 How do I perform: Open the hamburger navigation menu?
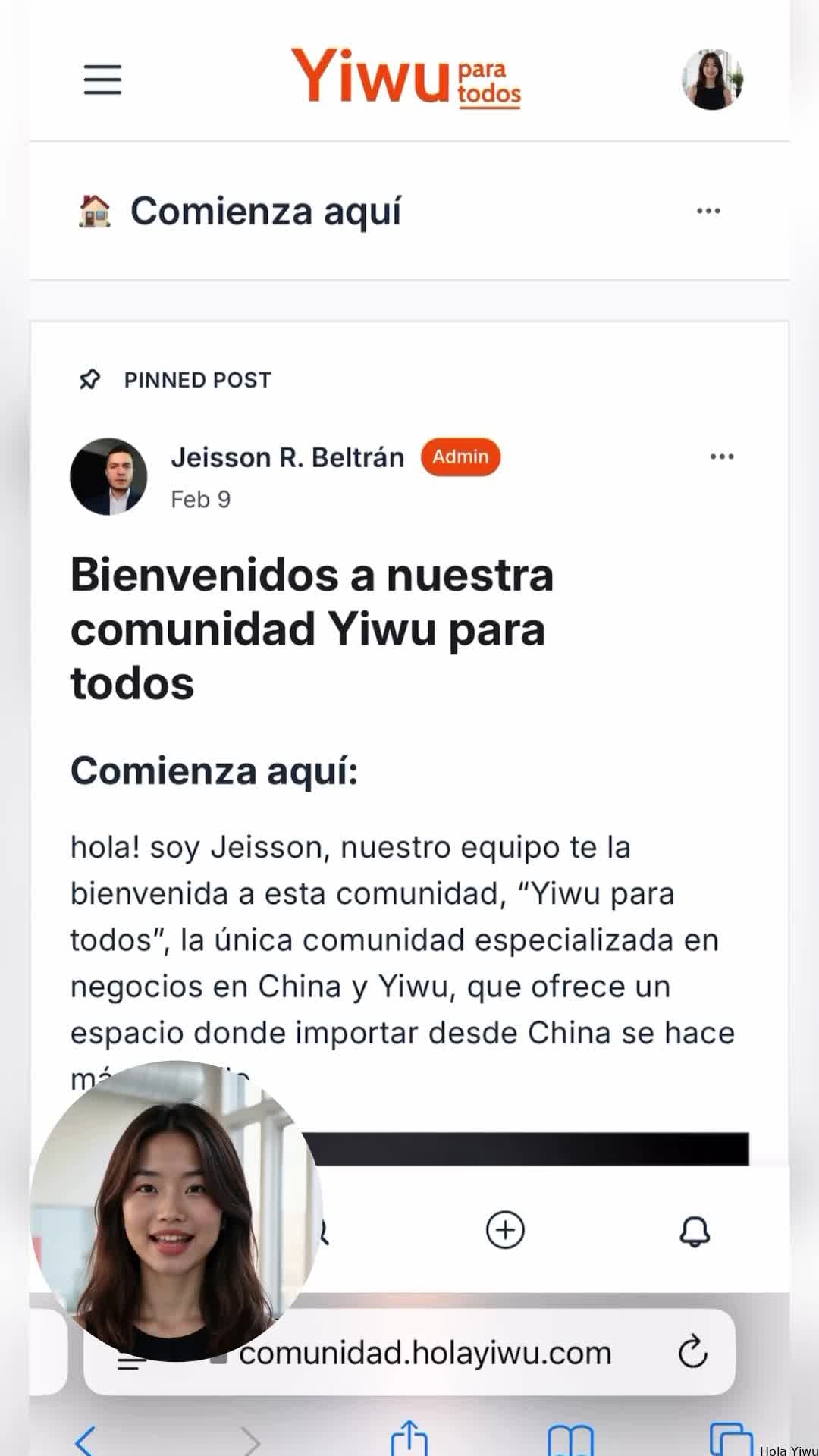(x=102, y=80)
